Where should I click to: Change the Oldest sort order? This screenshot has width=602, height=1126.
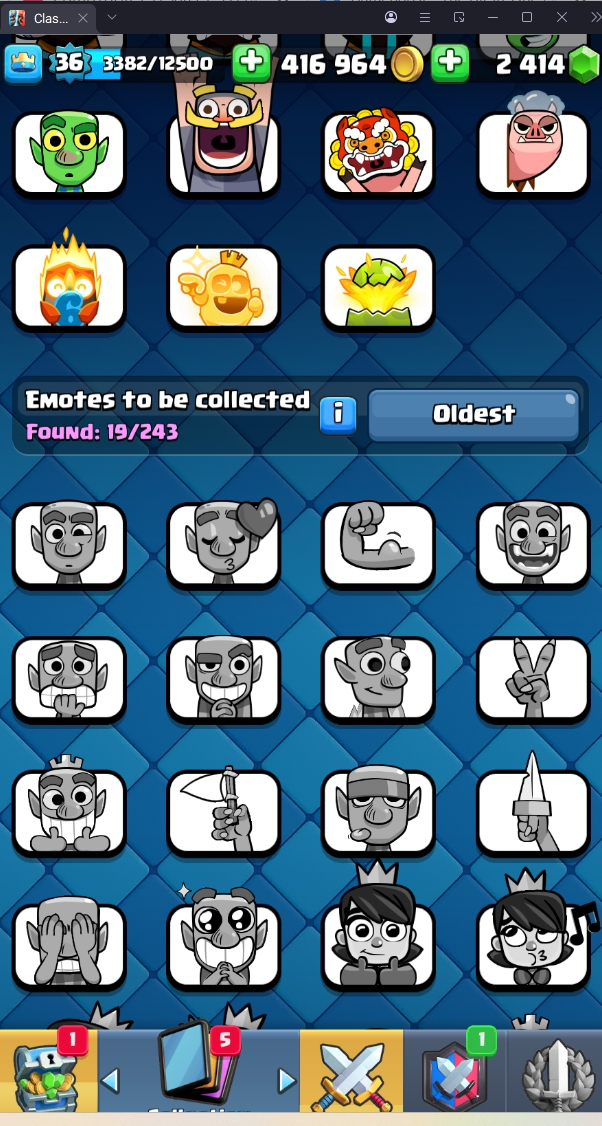473,414
